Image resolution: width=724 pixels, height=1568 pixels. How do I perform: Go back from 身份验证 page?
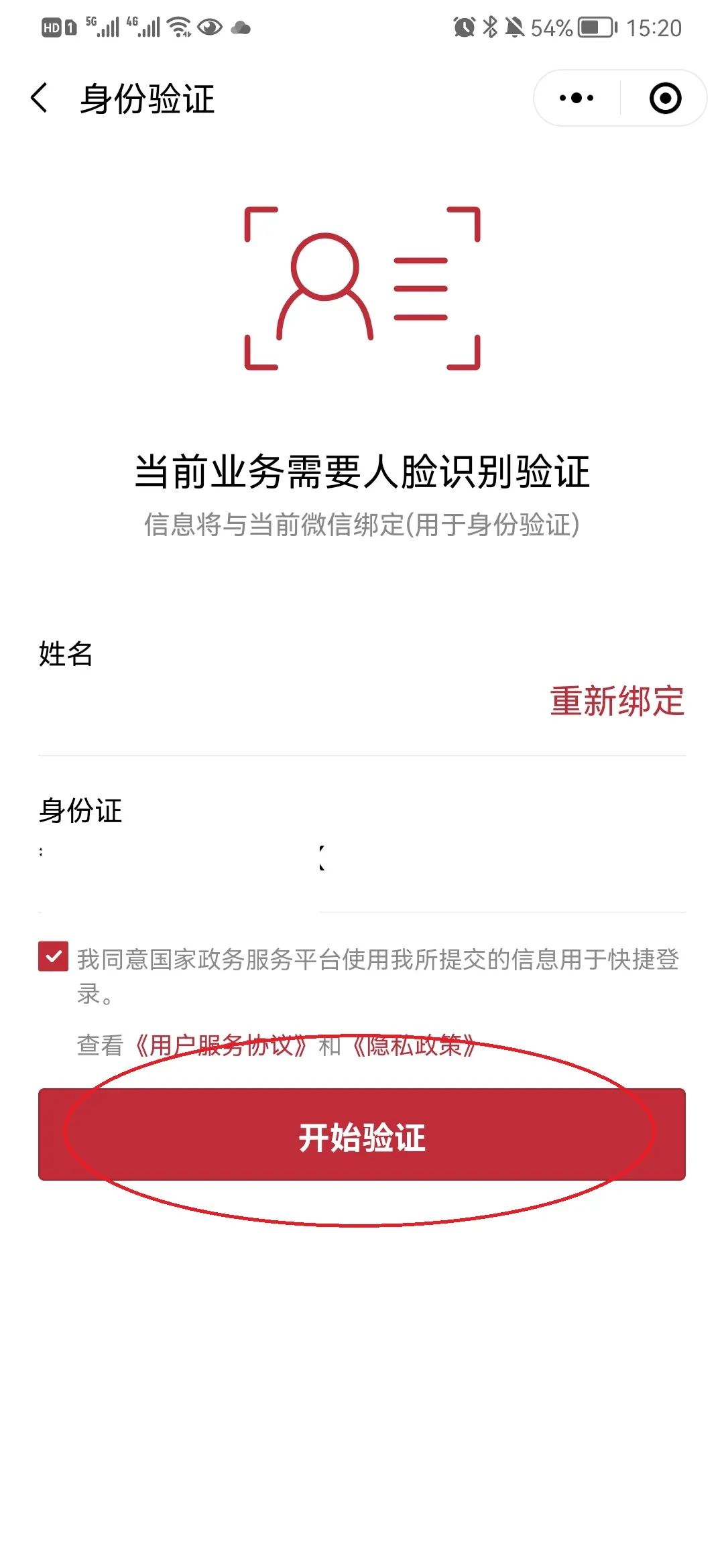tap(40, 99)
